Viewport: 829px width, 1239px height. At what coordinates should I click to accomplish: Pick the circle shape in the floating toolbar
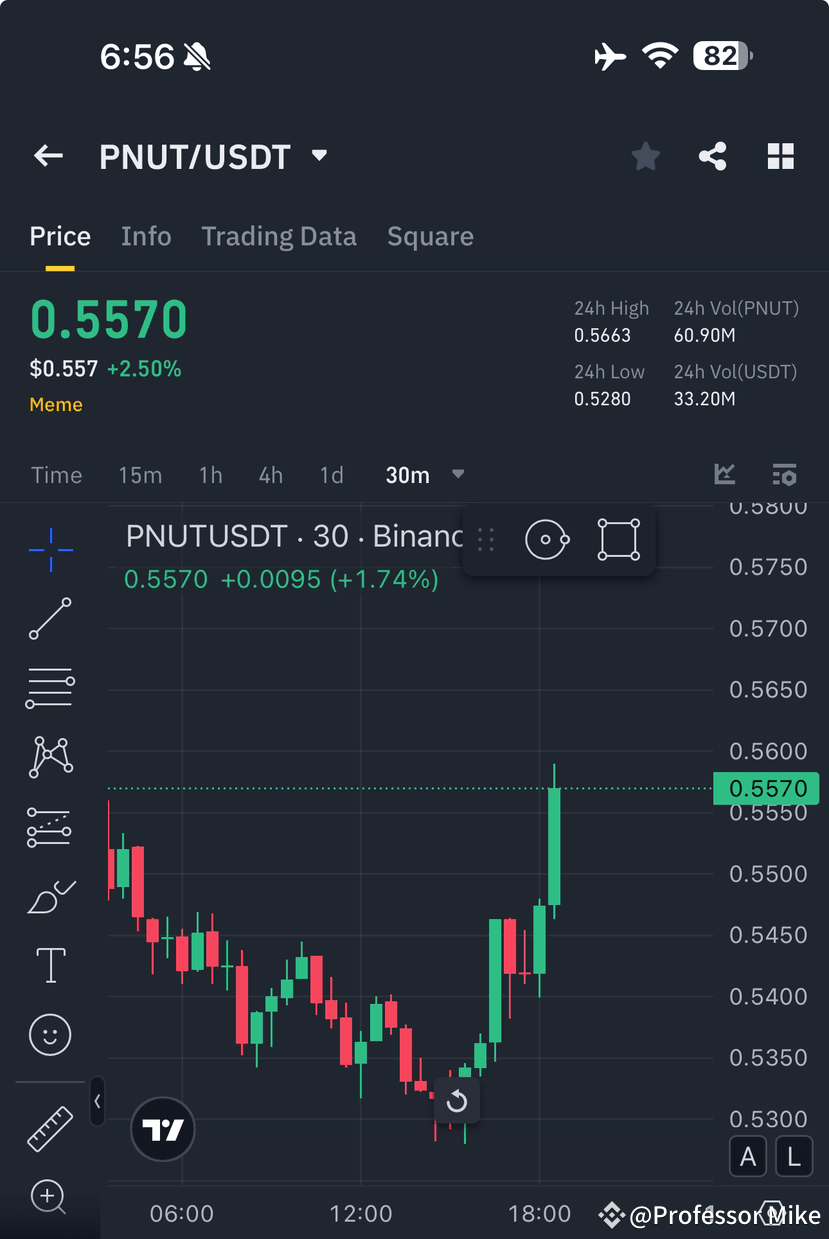tap(547, 538)
